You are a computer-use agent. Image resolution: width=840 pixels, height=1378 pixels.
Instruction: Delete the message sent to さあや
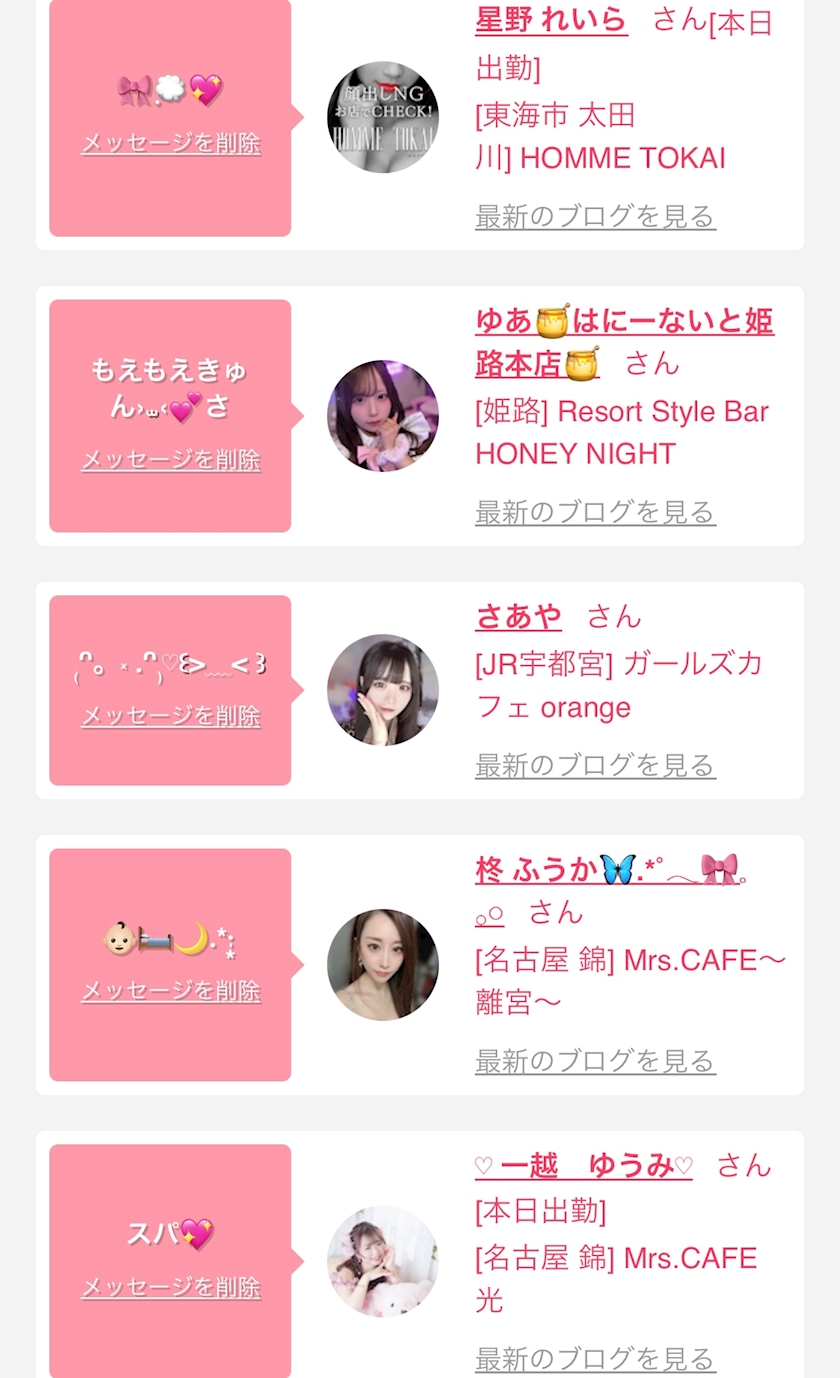tap(171, 716)
